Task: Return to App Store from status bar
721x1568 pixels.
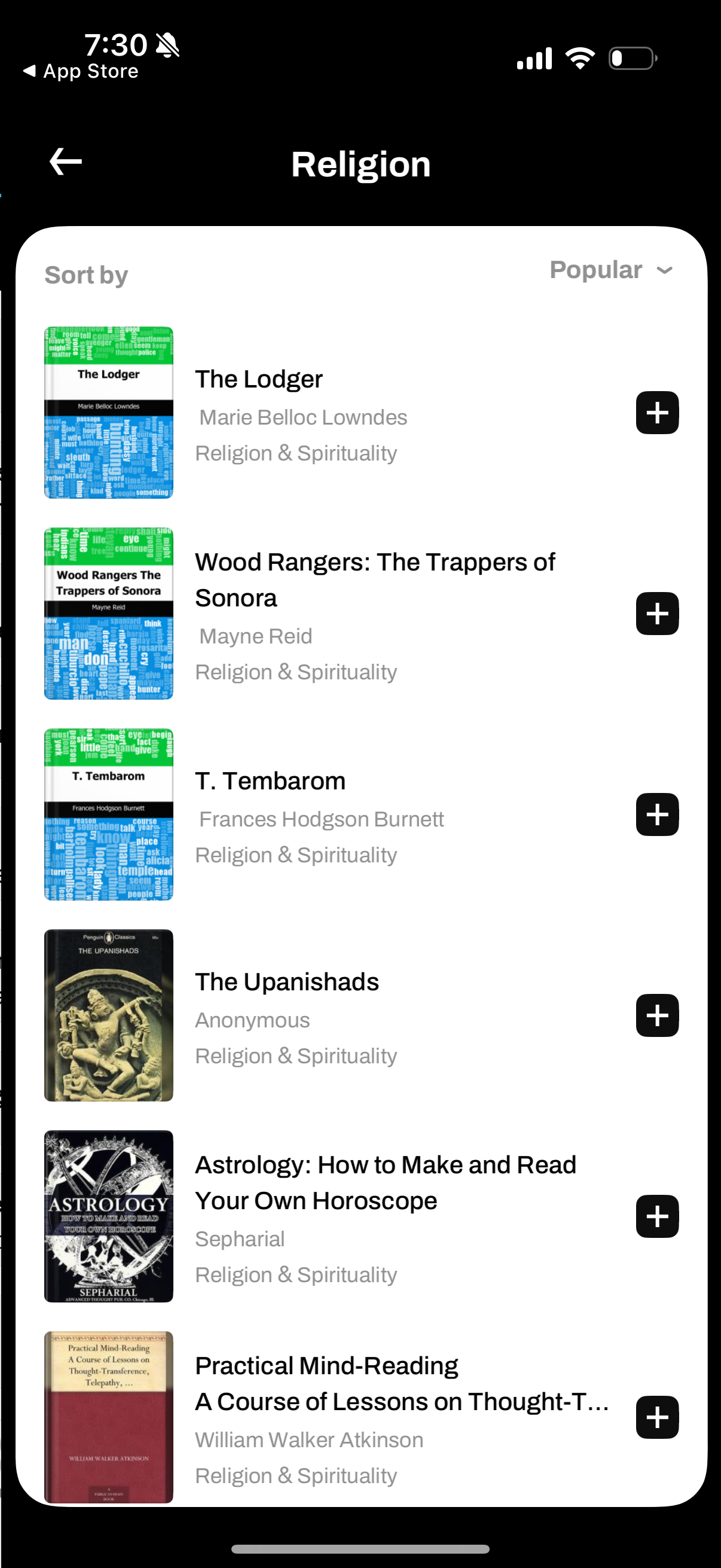Action: tap(81, 72)
